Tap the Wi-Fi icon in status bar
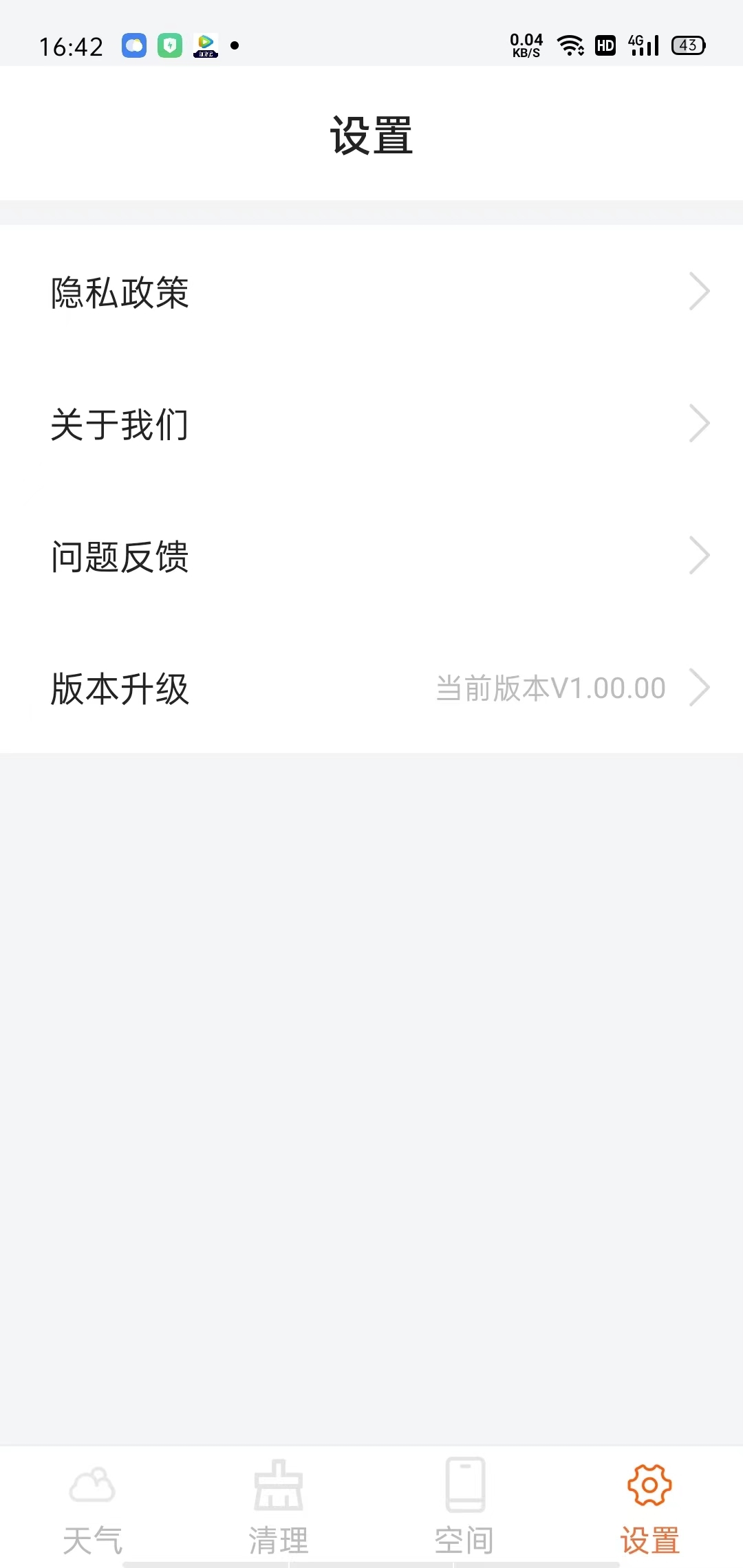 pos(572,45)
